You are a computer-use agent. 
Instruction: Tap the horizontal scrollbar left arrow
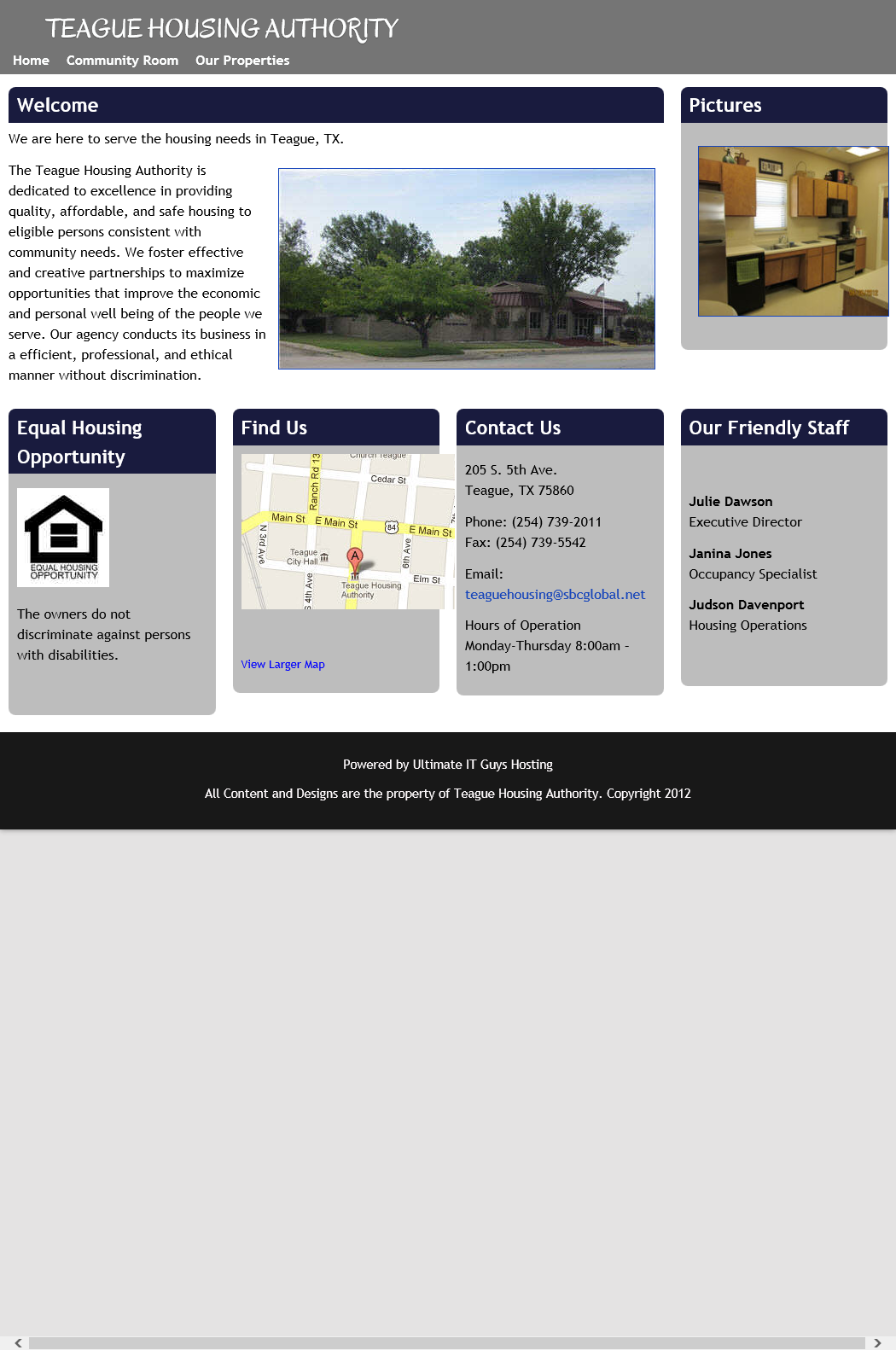18,1343
